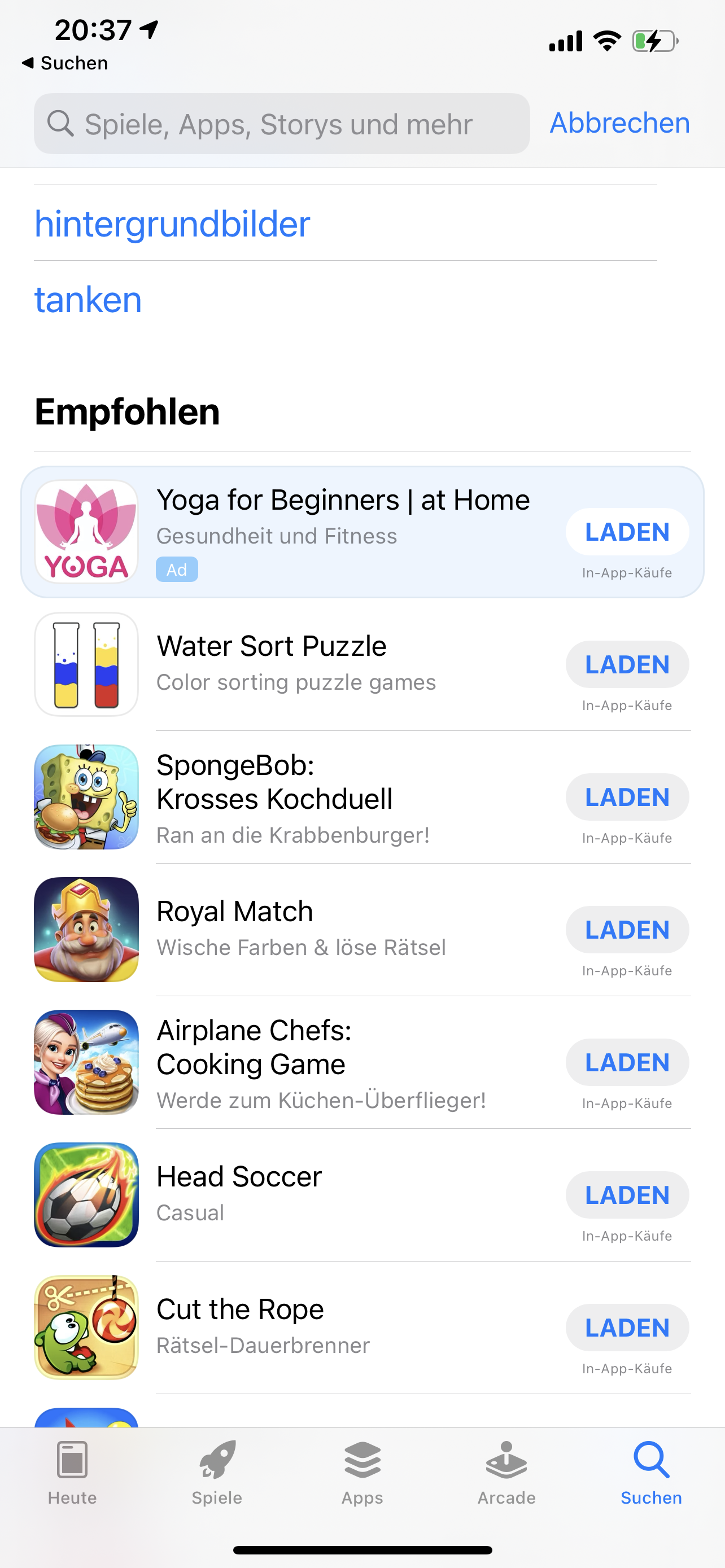Get Cut the Rope with LADEN
Screen dimensions: 725x1568
pos(626,1328)
